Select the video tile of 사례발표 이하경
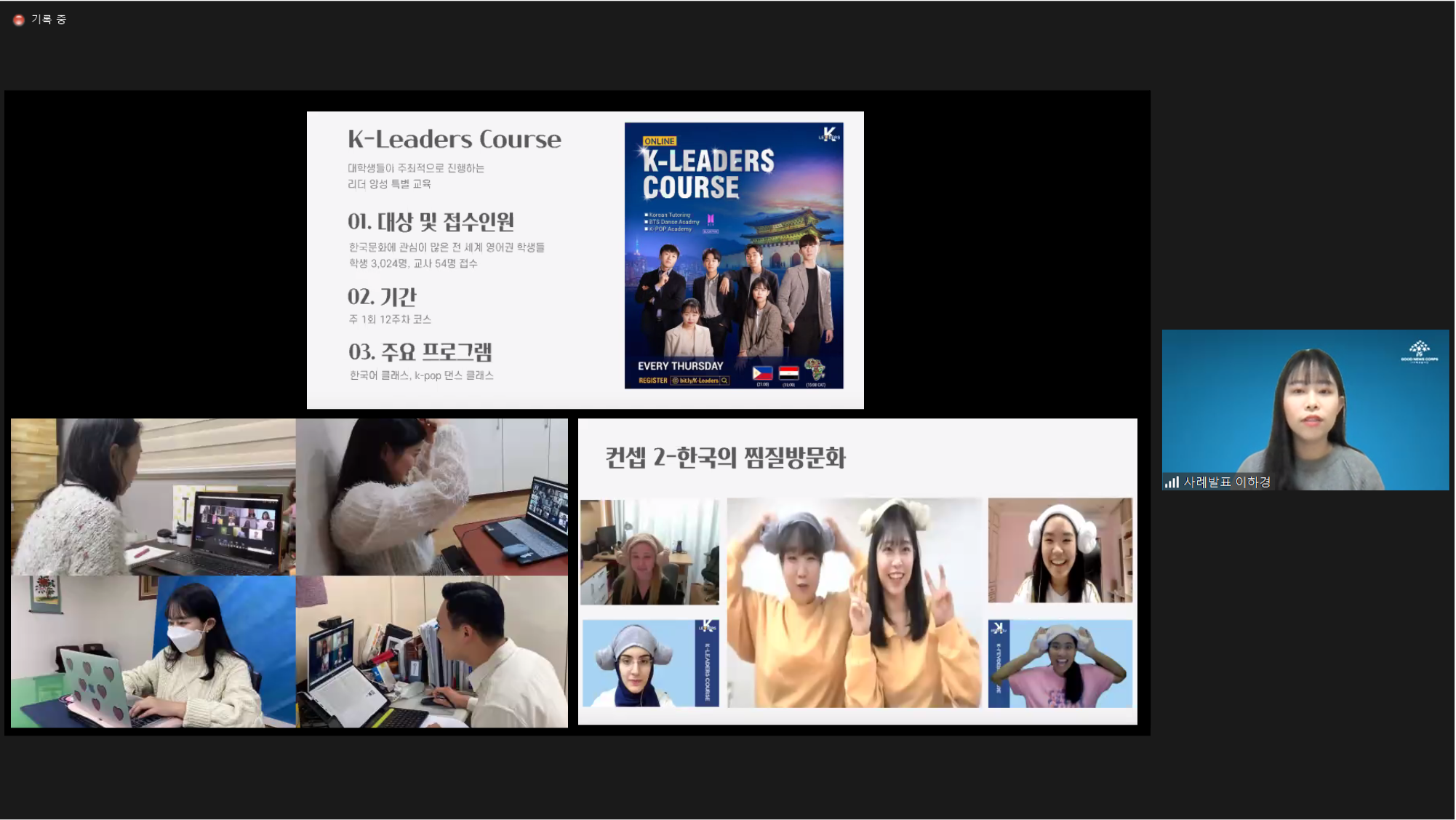 tap(1305, 409)
